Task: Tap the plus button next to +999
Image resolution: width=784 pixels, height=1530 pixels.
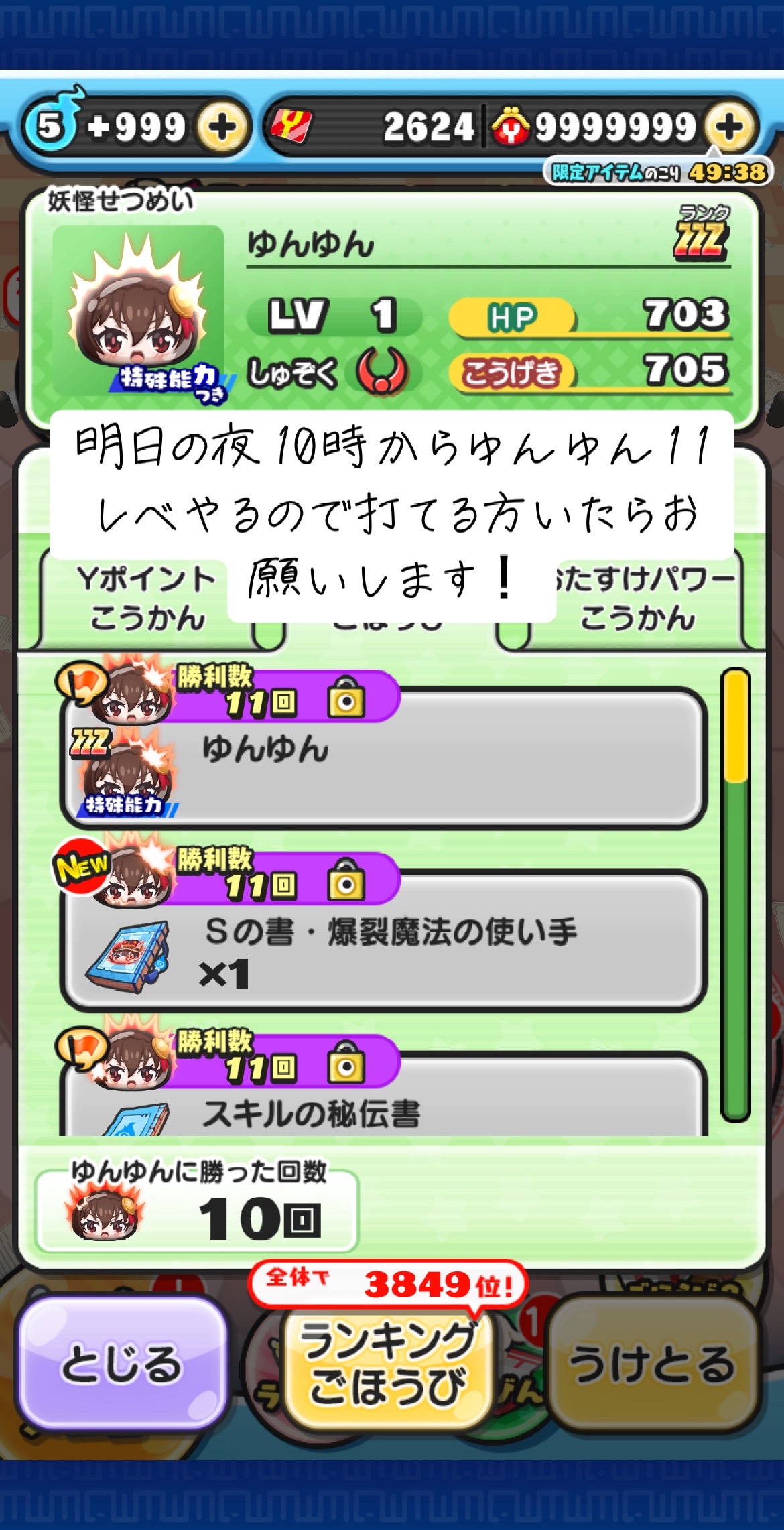Action: click(222, 127)
